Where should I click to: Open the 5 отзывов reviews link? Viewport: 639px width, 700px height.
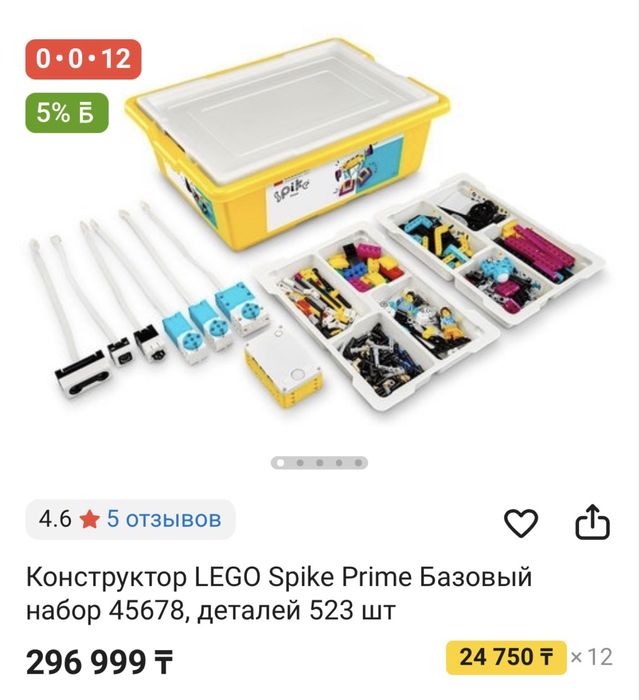tap(163, 519)
